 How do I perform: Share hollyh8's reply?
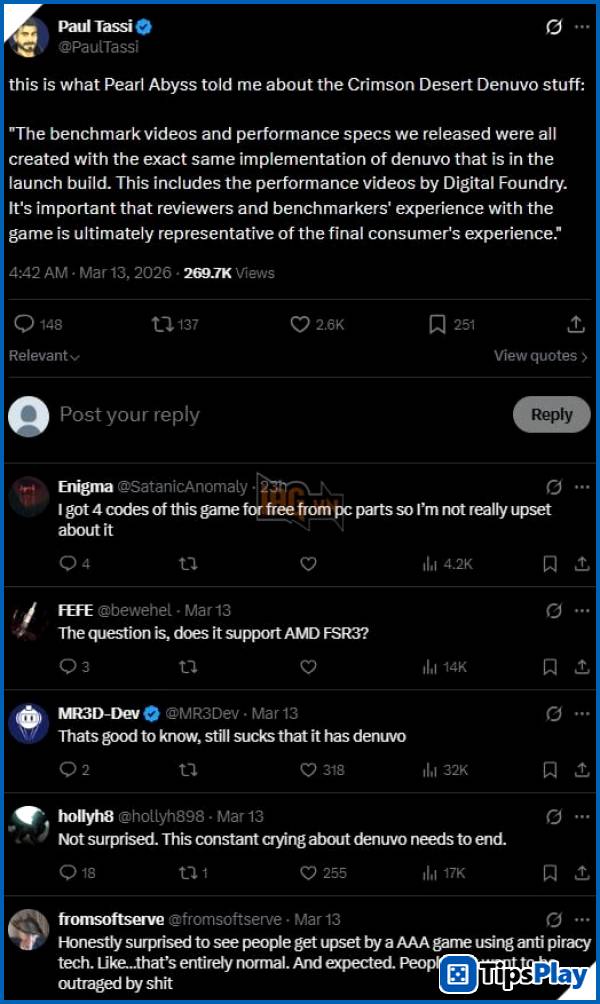point(581,873)
